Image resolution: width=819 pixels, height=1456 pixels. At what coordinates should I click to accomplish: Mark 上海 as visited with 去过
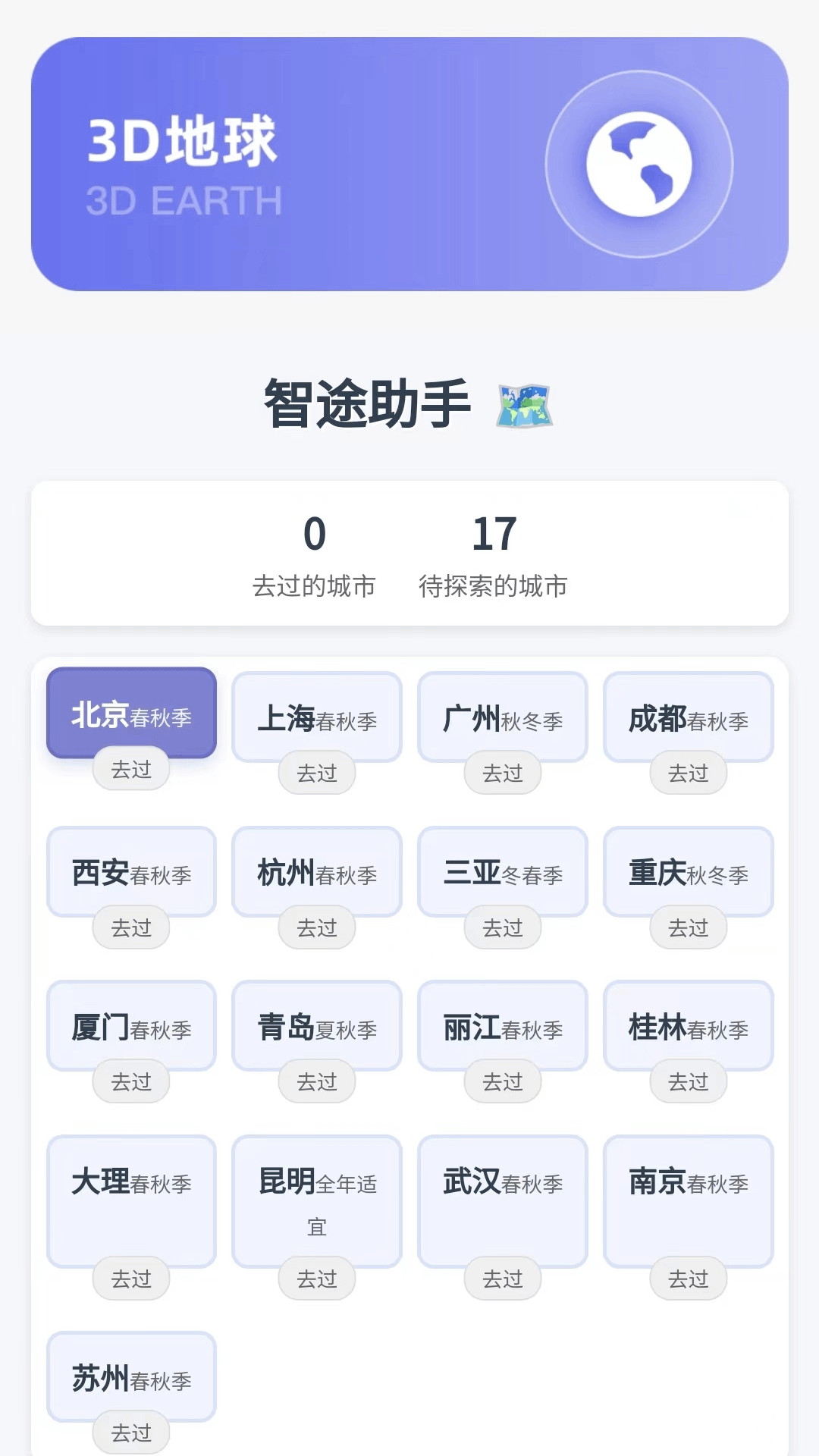coord(317,773)
